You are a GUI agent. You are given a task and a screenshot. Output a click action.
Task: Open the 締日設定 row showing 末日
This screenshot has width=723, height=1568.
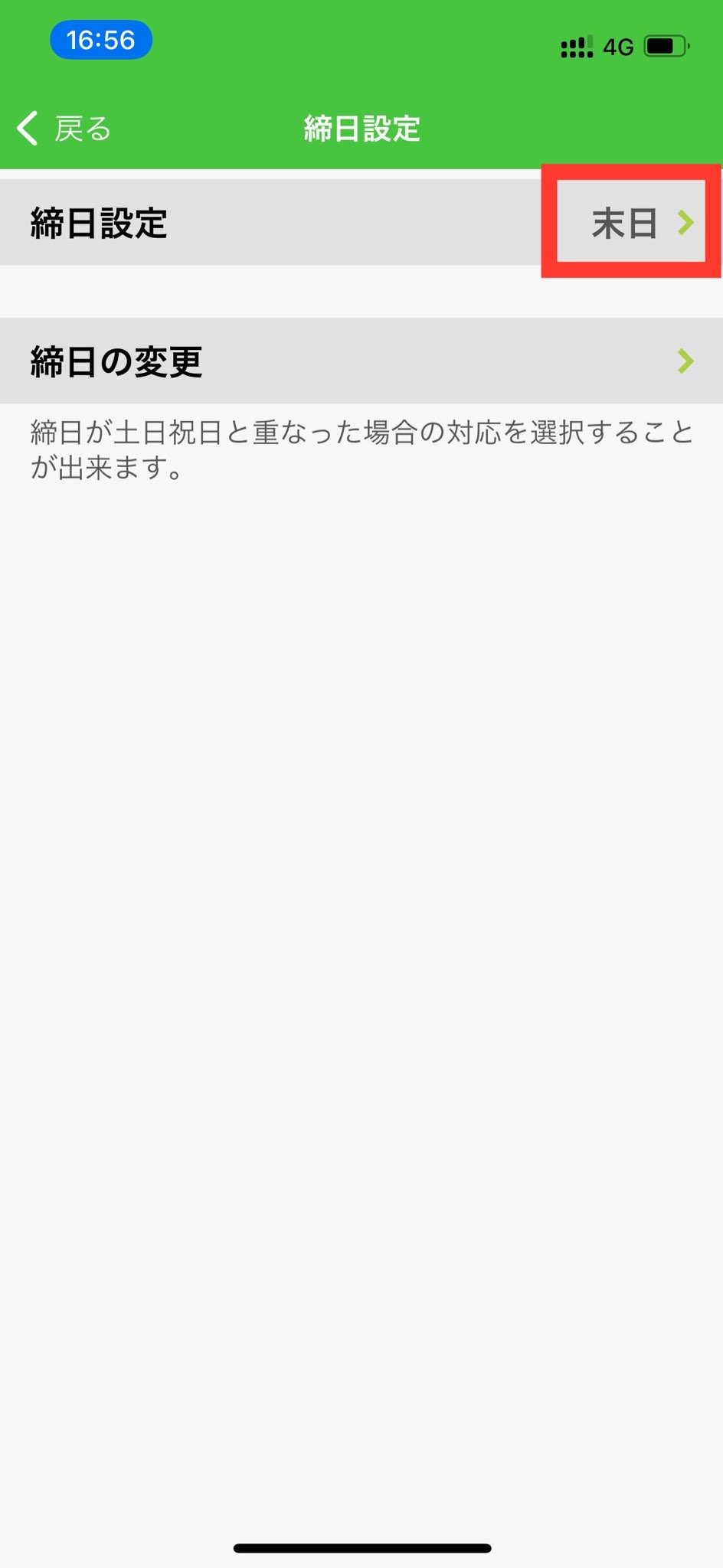pyautogui.click(x=361, y=223)
